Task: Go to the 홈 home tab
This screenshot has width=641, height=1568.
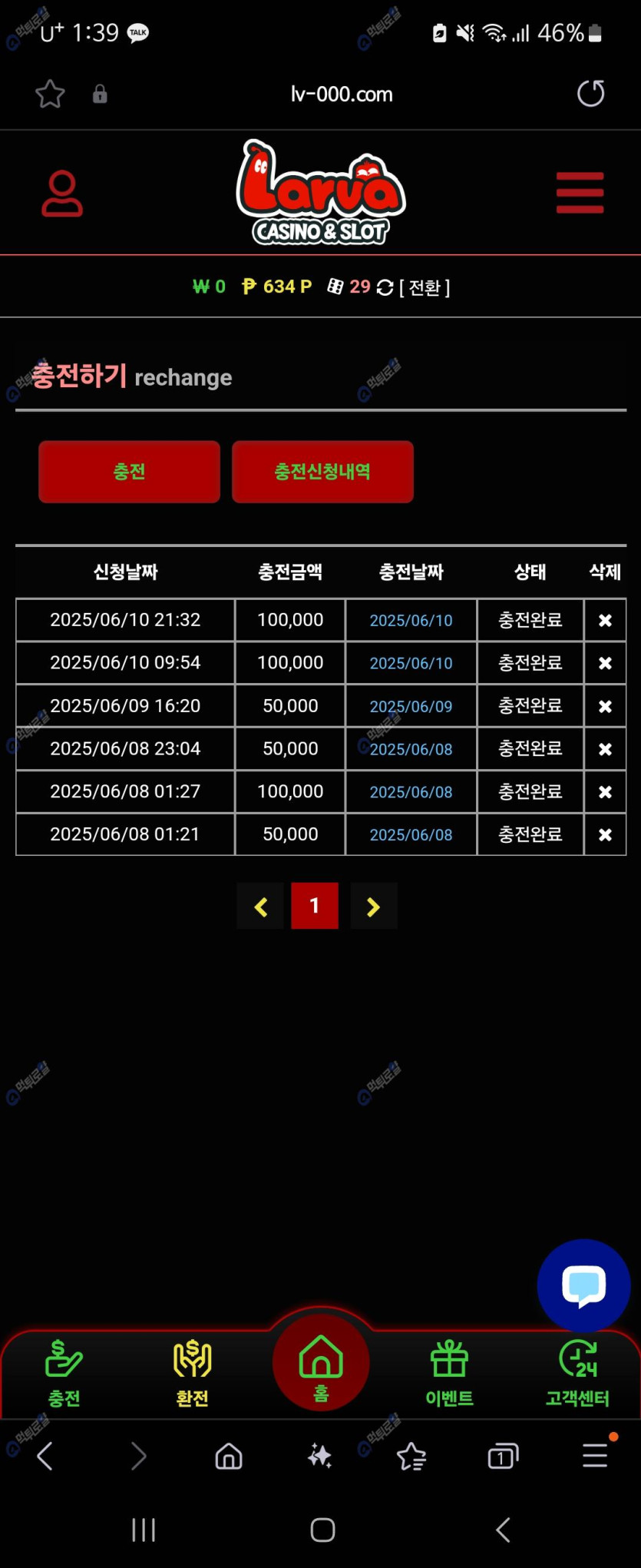Action: pos(321,1364)
